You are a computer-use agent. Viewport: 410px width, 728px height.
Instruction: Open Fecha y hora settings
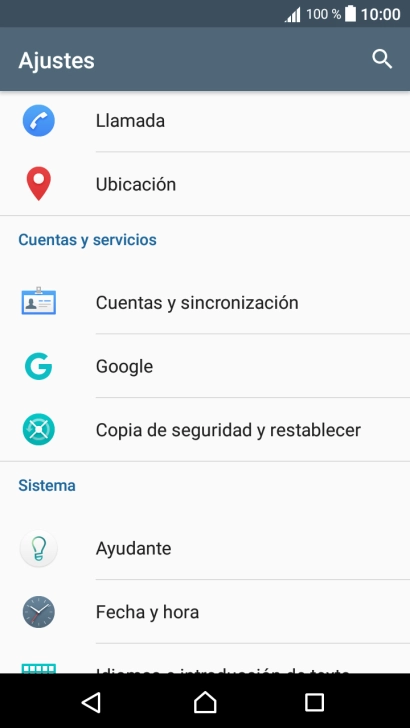click(205, 612)
